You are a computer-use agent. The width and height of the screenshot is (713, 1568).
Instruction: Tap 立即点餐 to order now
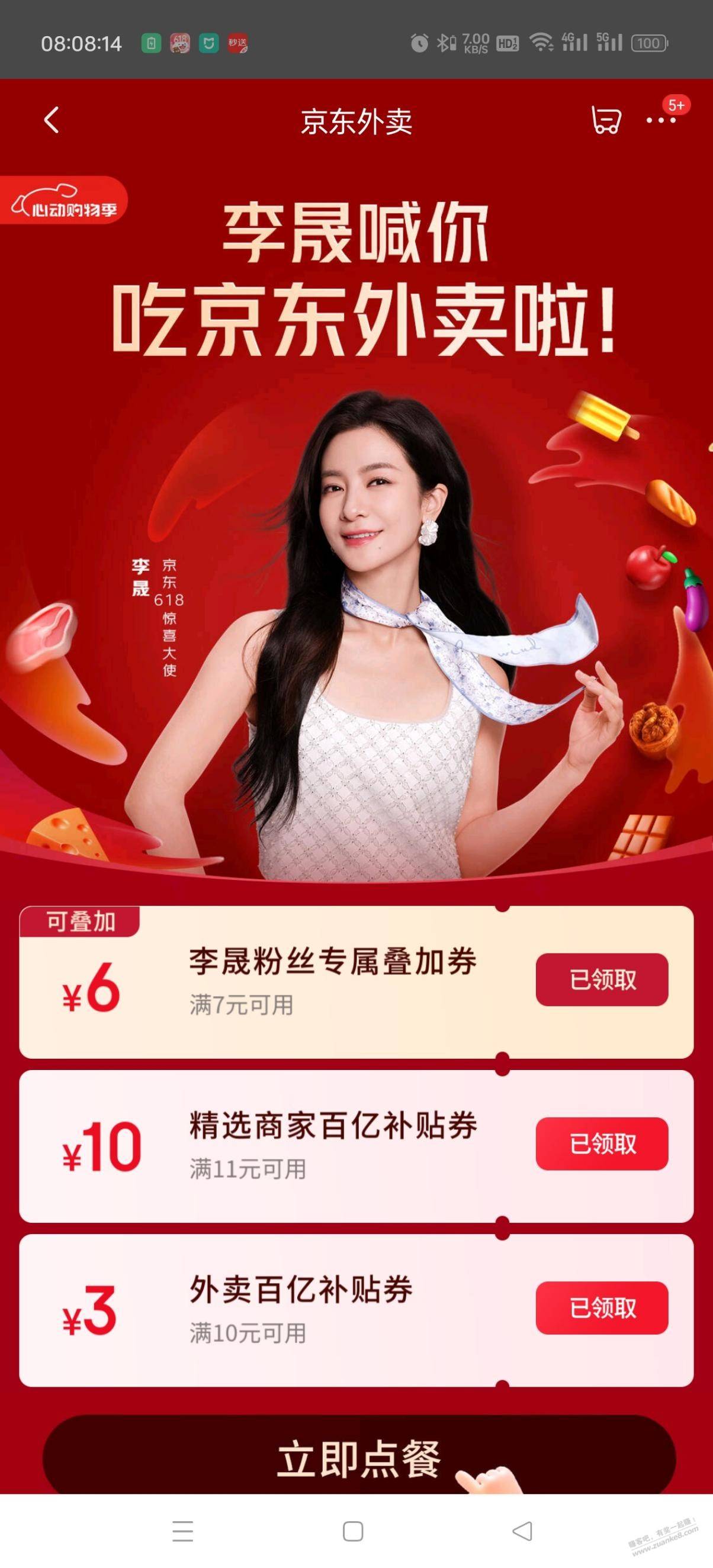[x=359, y=1458]
